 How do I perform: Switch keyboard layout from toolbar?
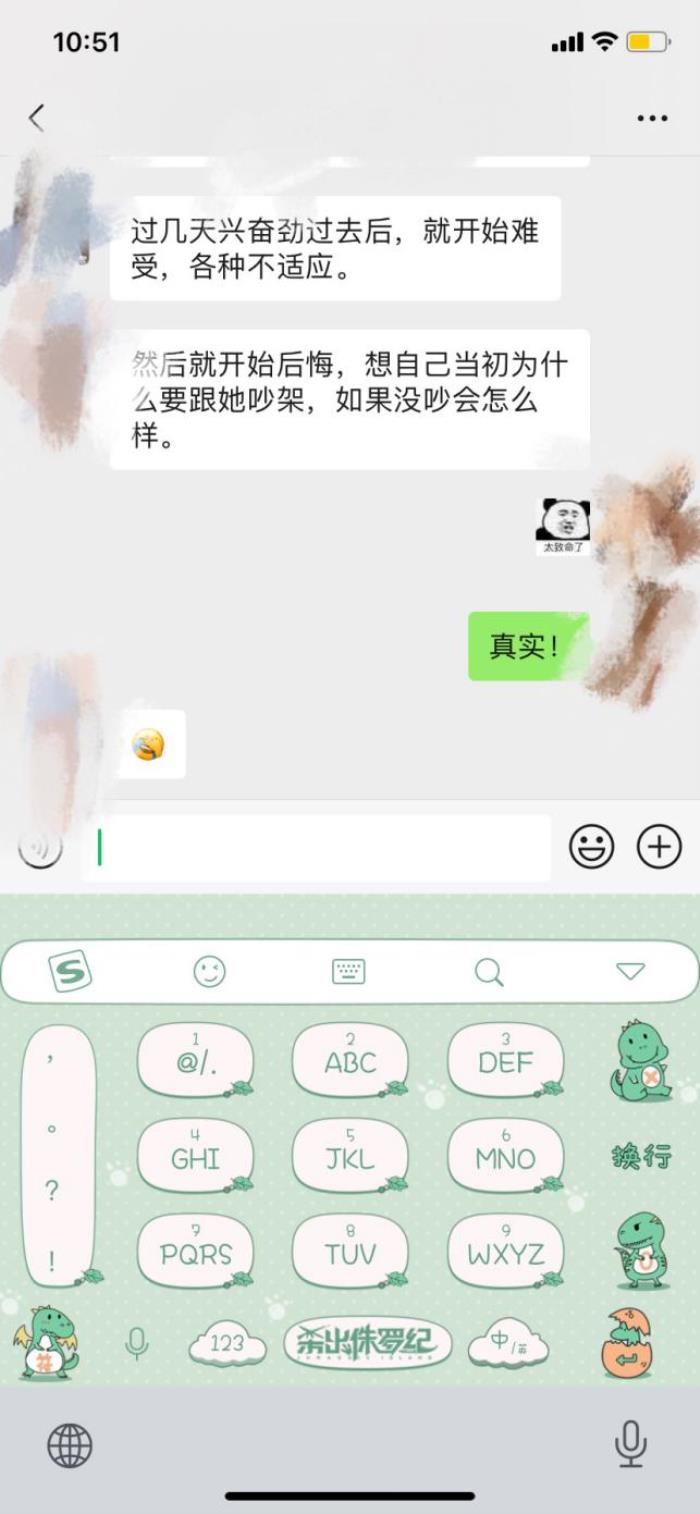coord(348,971)
